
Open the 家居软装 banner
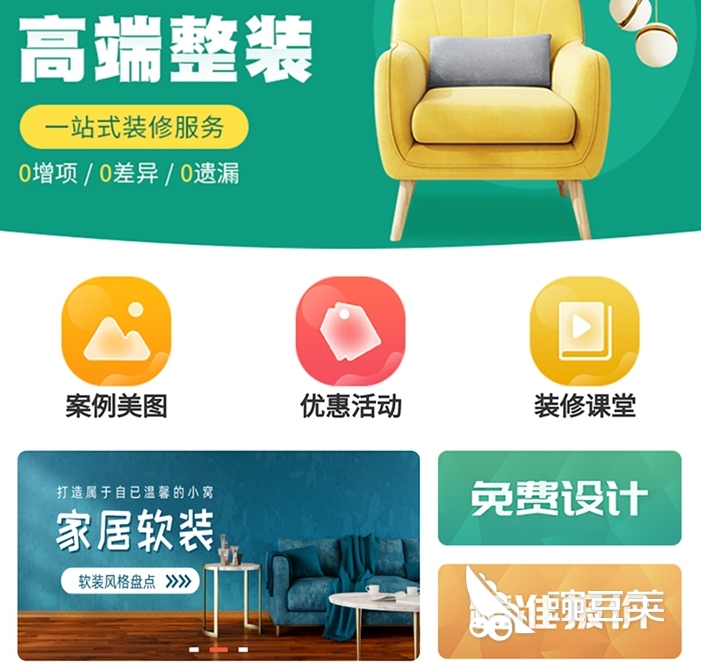218,555
